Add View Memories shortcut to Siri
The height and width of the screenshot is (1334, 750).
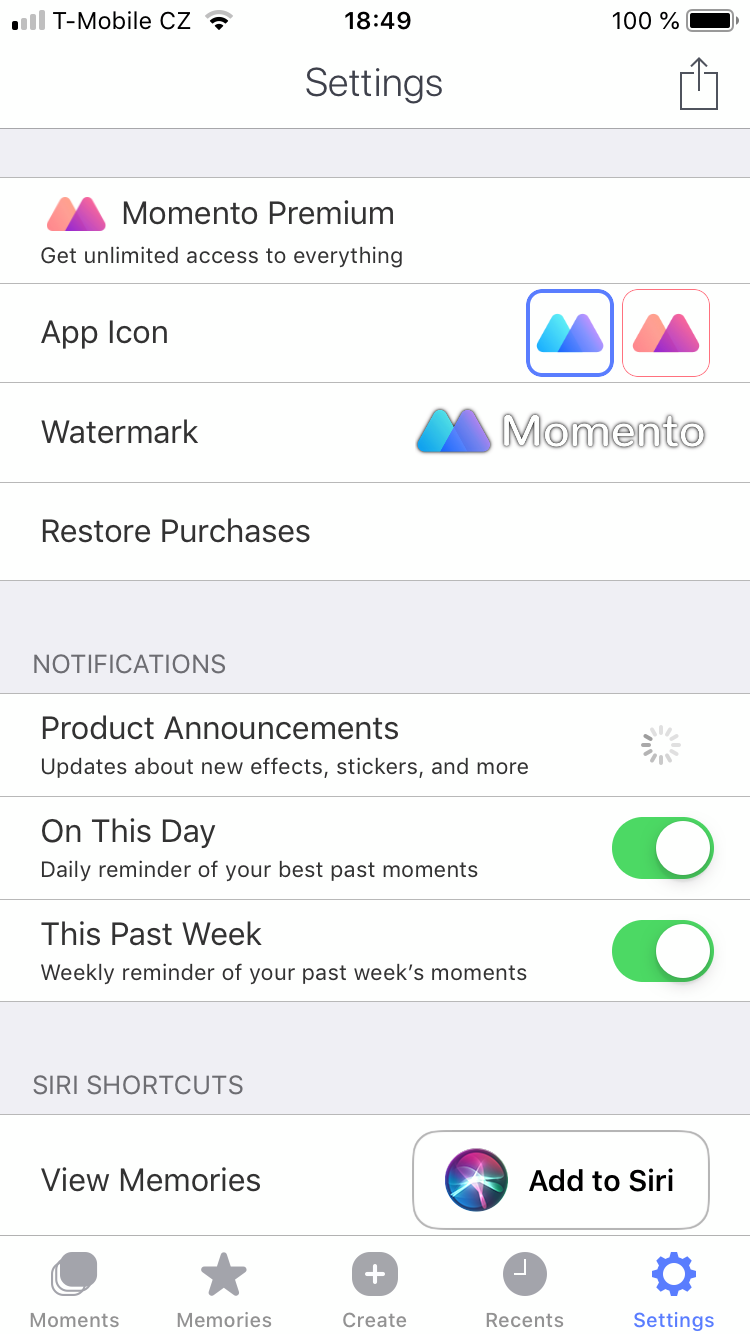point(561,1180)
